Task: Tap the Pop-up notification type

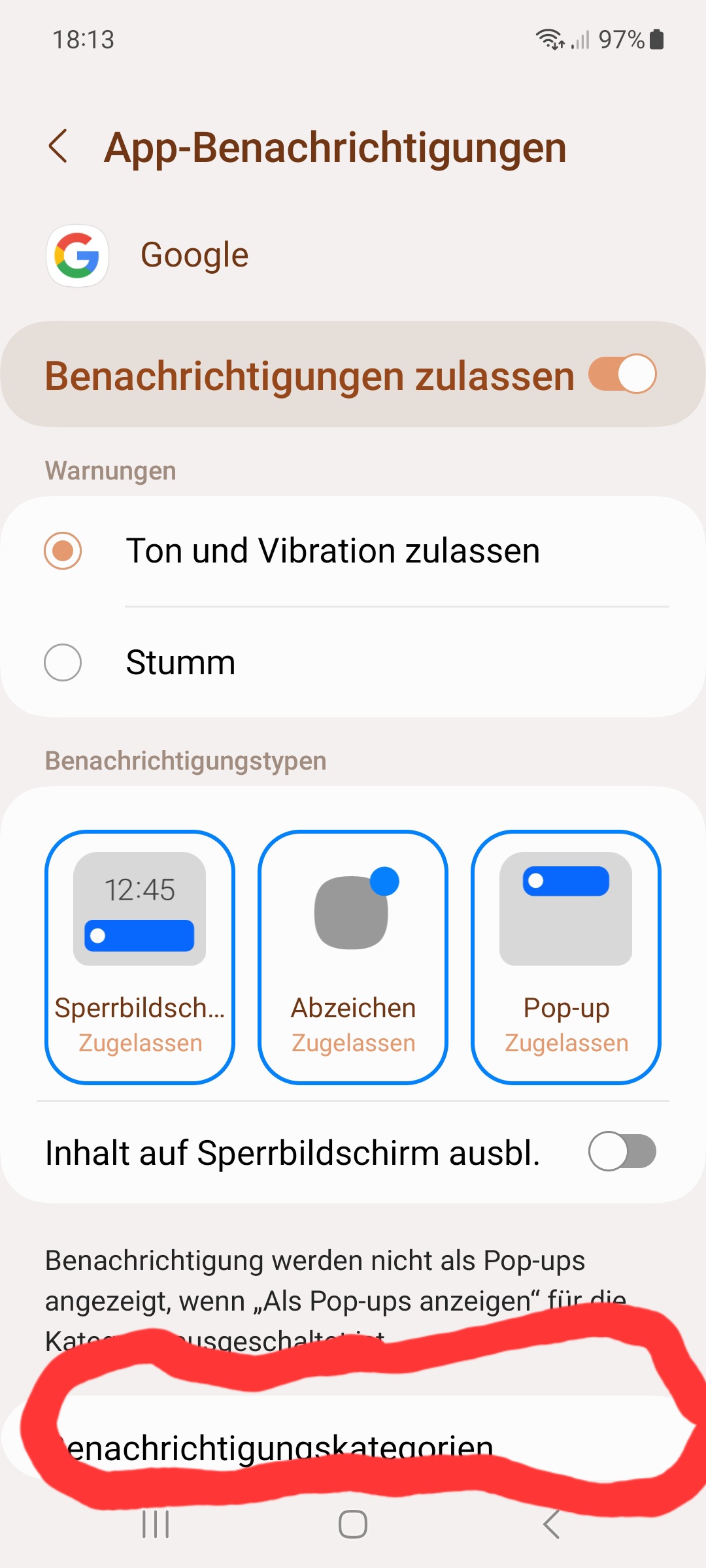Action: pyautogui.click(x=566, y=956)
